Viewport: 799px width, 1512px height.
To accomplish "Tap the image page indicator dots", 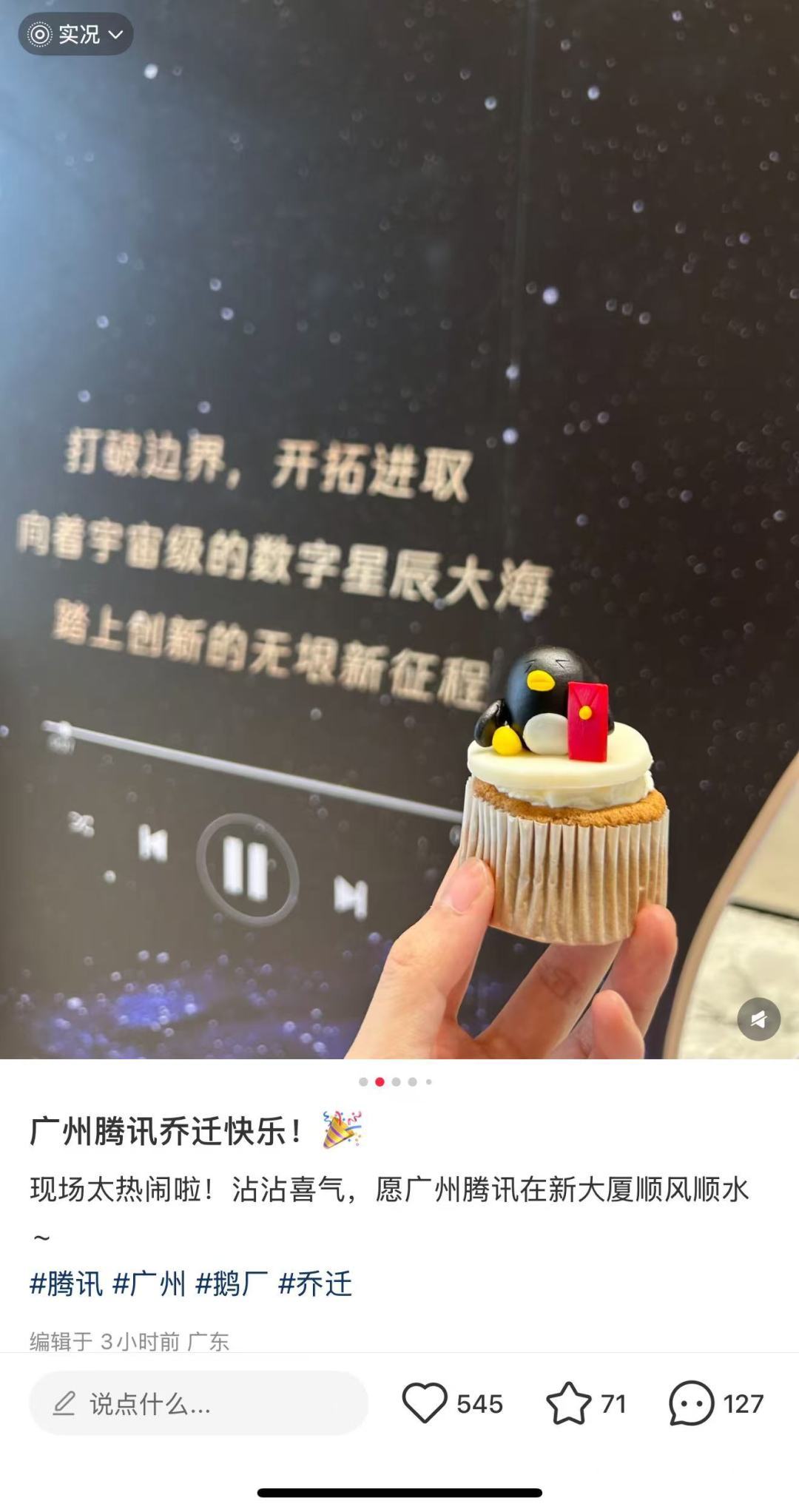I will (x=395, y=1081).
